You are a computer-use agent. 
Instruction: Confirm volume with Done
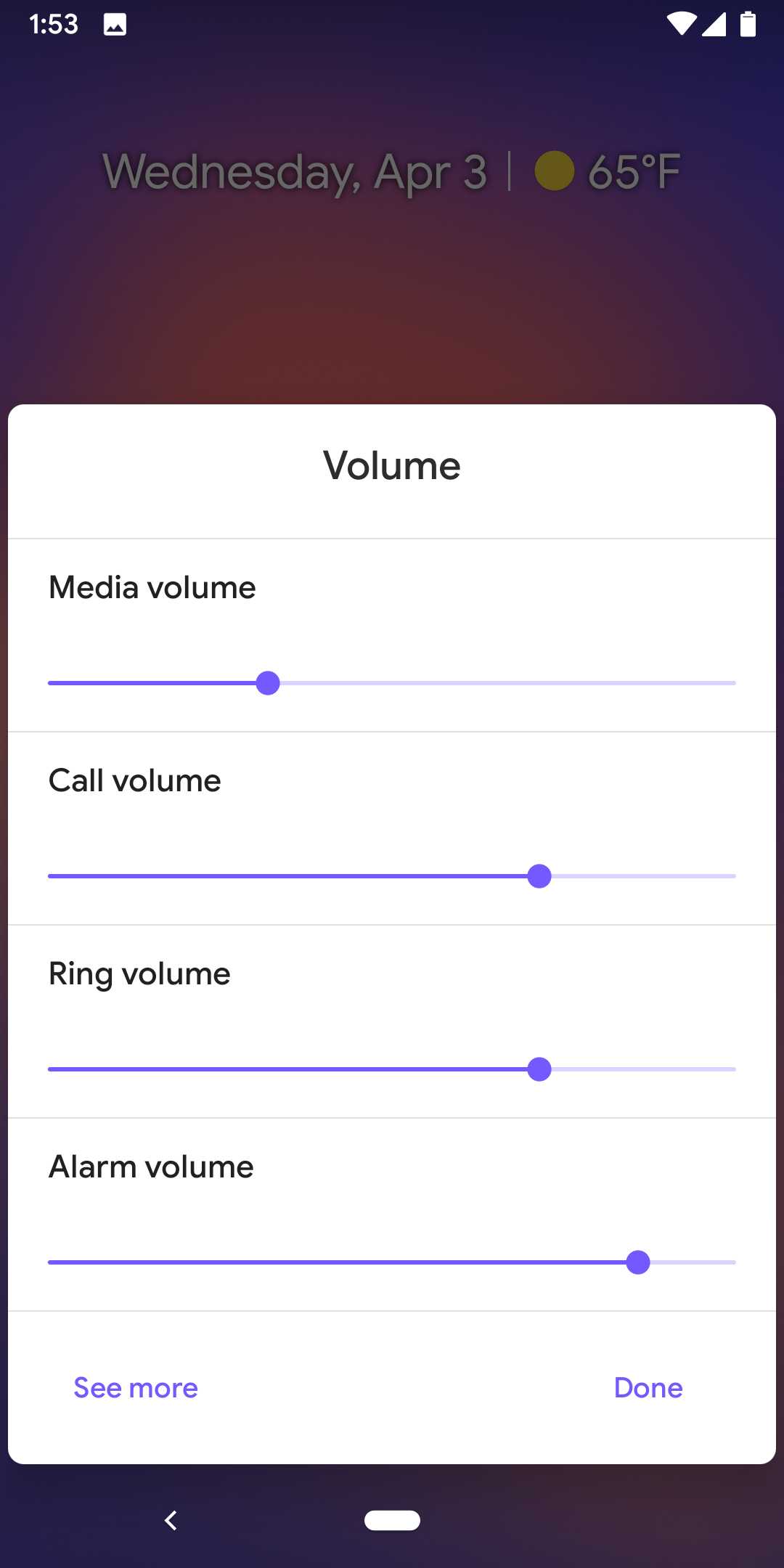click(648, 1388)
